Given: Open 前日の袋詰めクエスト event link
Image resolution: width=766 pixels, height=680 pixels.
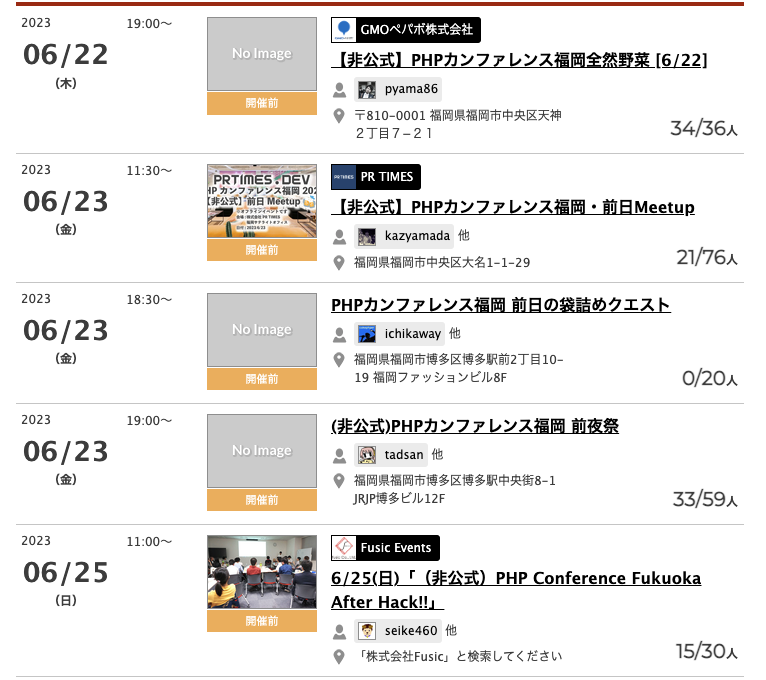Looking at the screenshot, I should [x=501, y=305].
